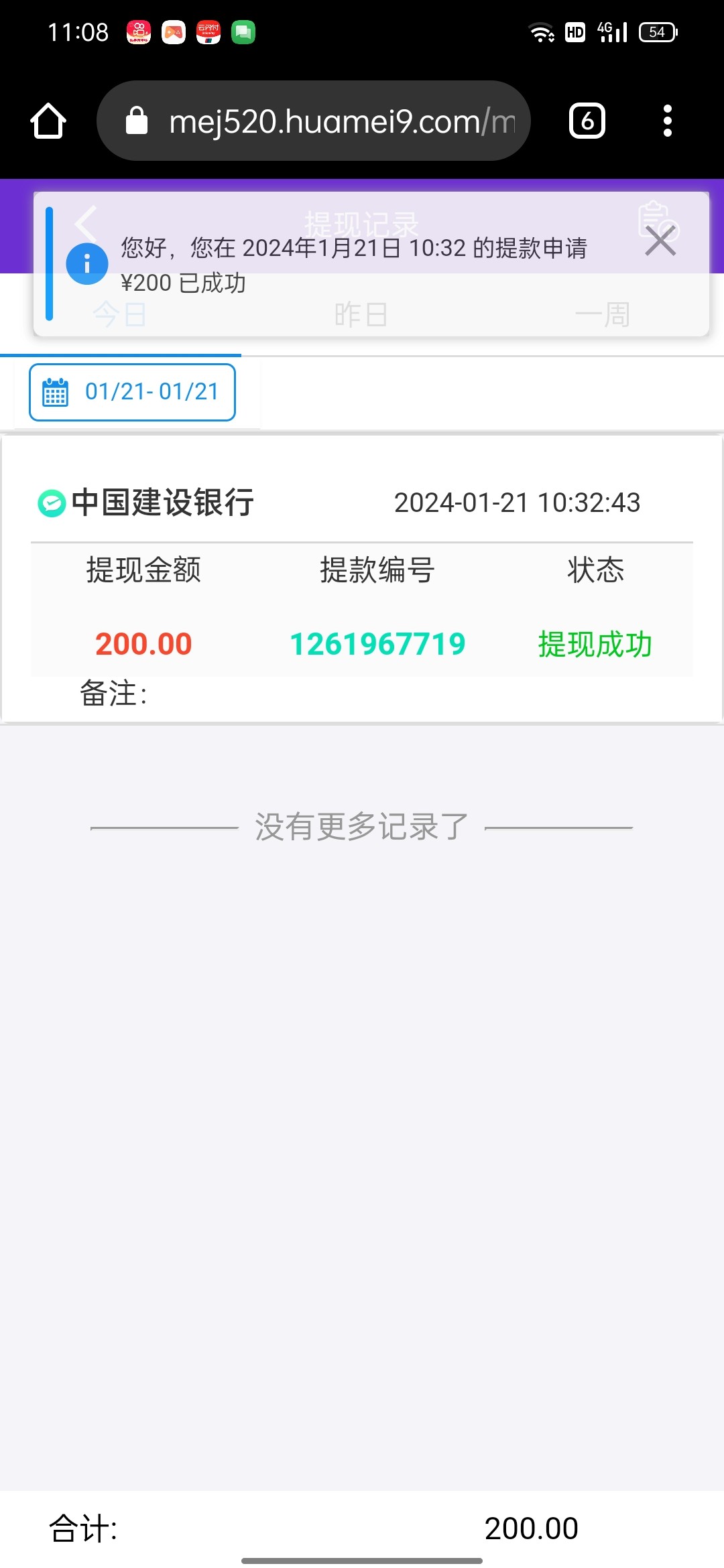
Task: Open the 01/21-01/21 date range picker
Action: tap(132, 392)
